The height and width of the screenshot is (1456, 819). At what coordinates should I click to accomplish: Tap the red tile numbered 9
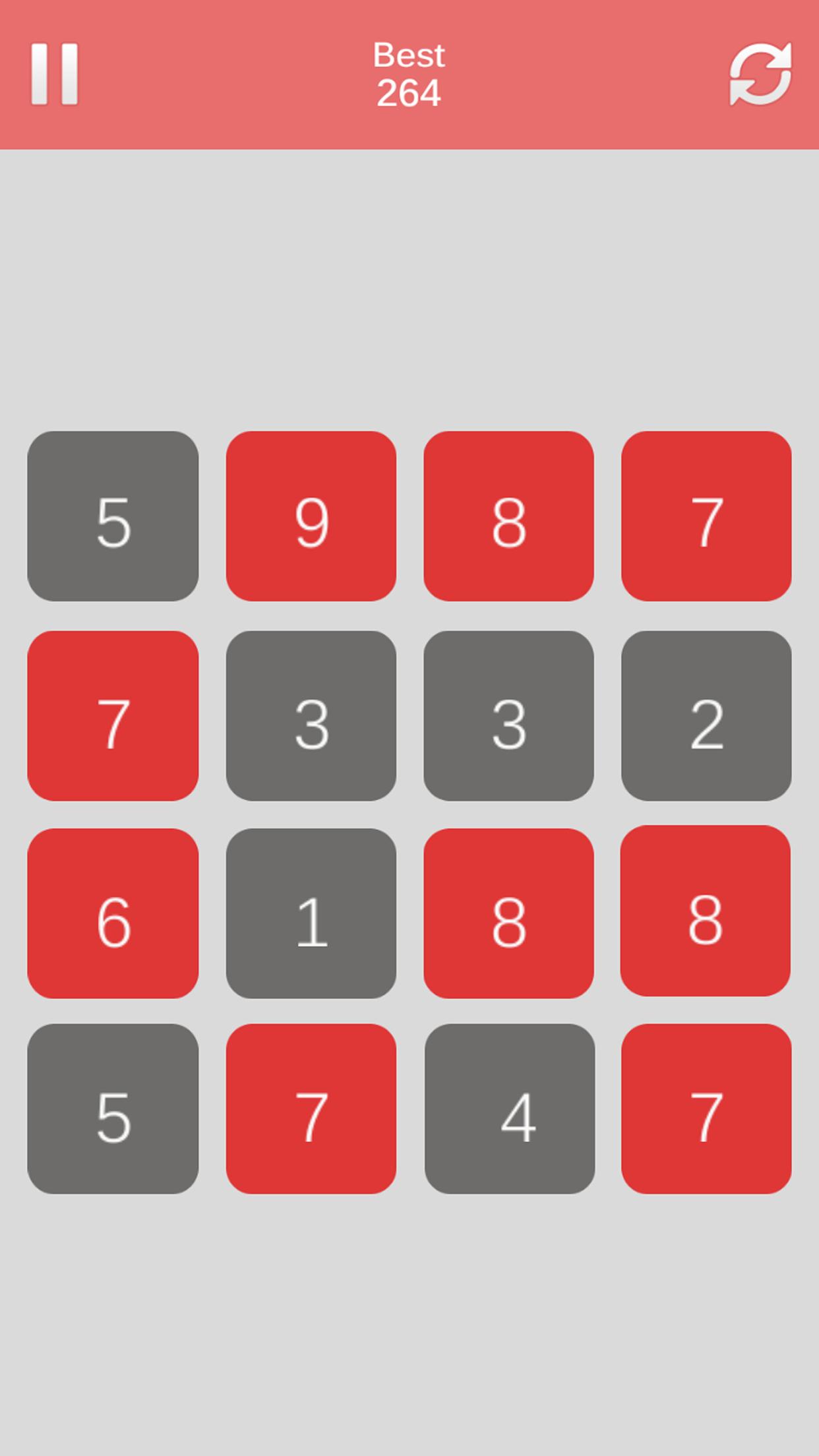coord(311,516)
